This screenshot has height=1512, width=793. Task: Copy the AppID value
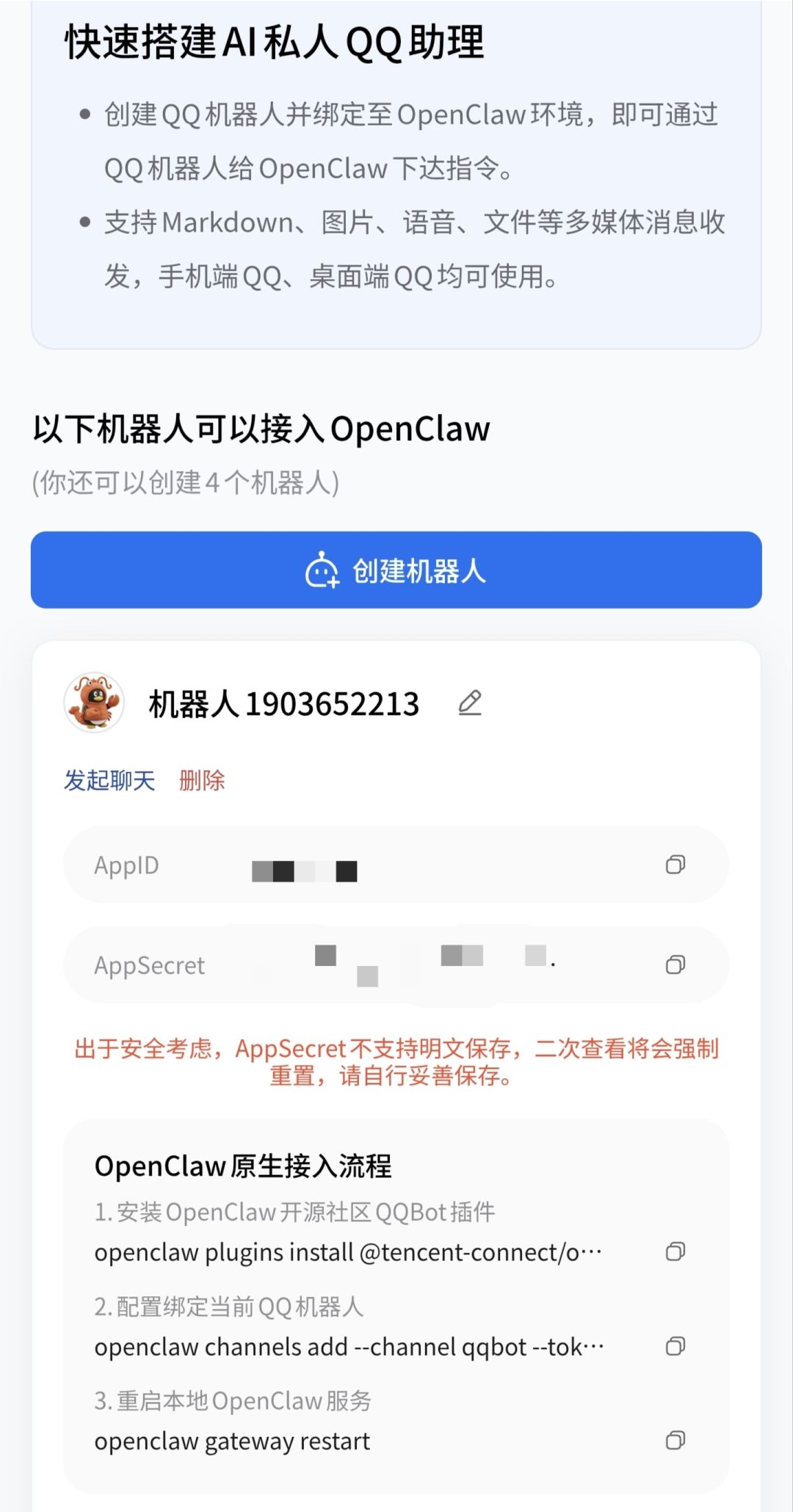[x=676, y=865]
